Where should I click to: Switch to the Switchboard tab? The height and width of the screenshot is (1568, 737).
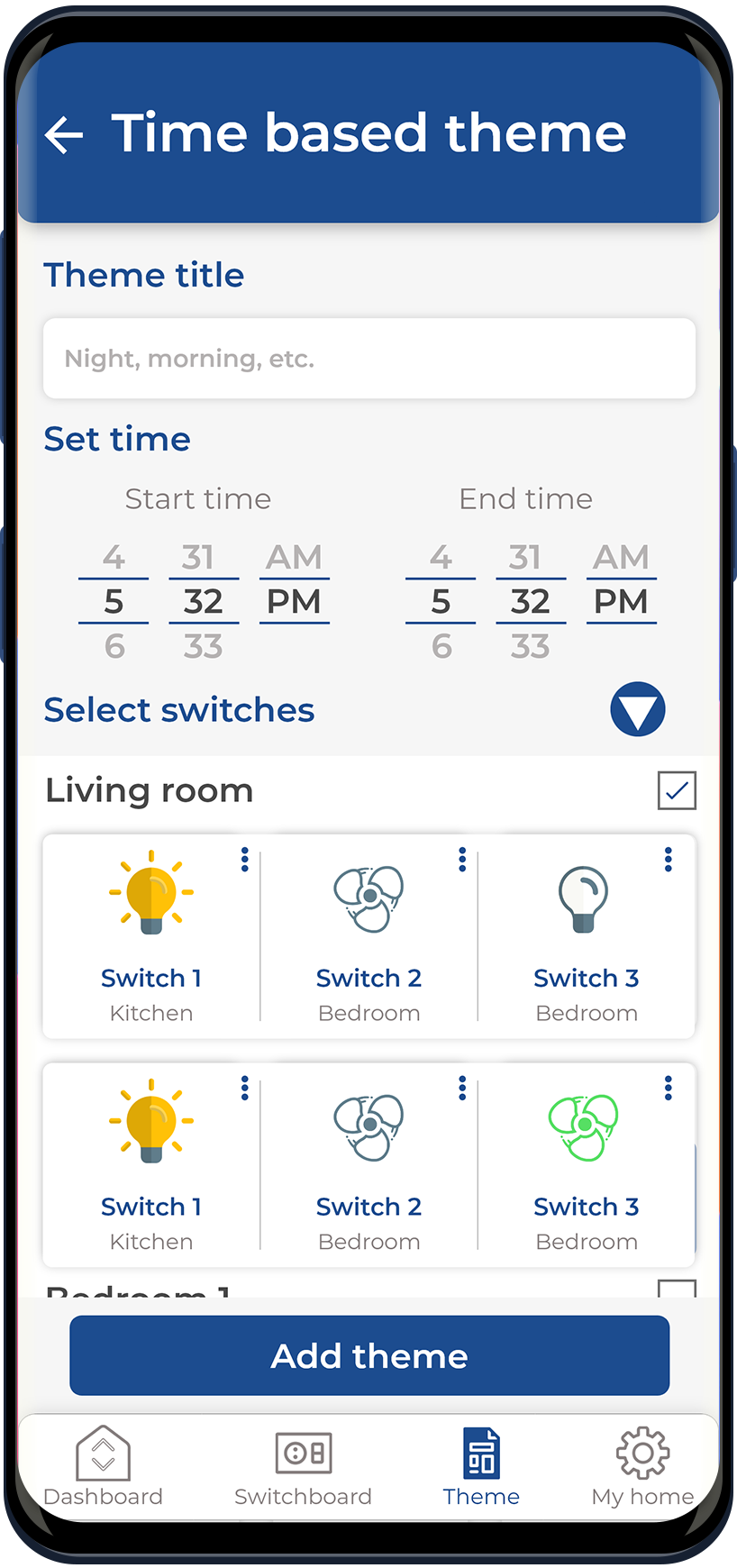click(x=303, y=1466)
